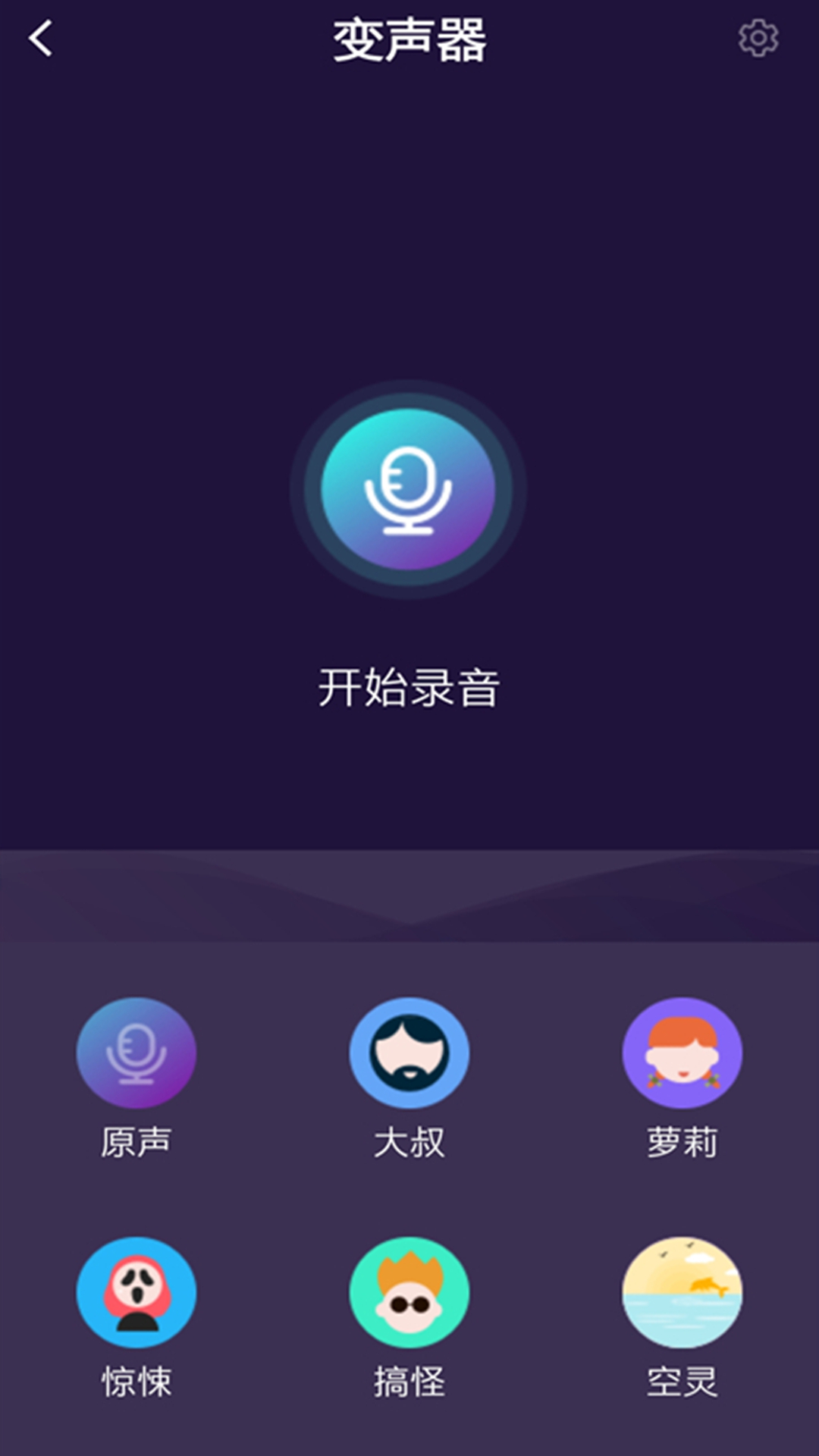Tap the back arrow to go back
819x1456 pixels.
(42, 39)
